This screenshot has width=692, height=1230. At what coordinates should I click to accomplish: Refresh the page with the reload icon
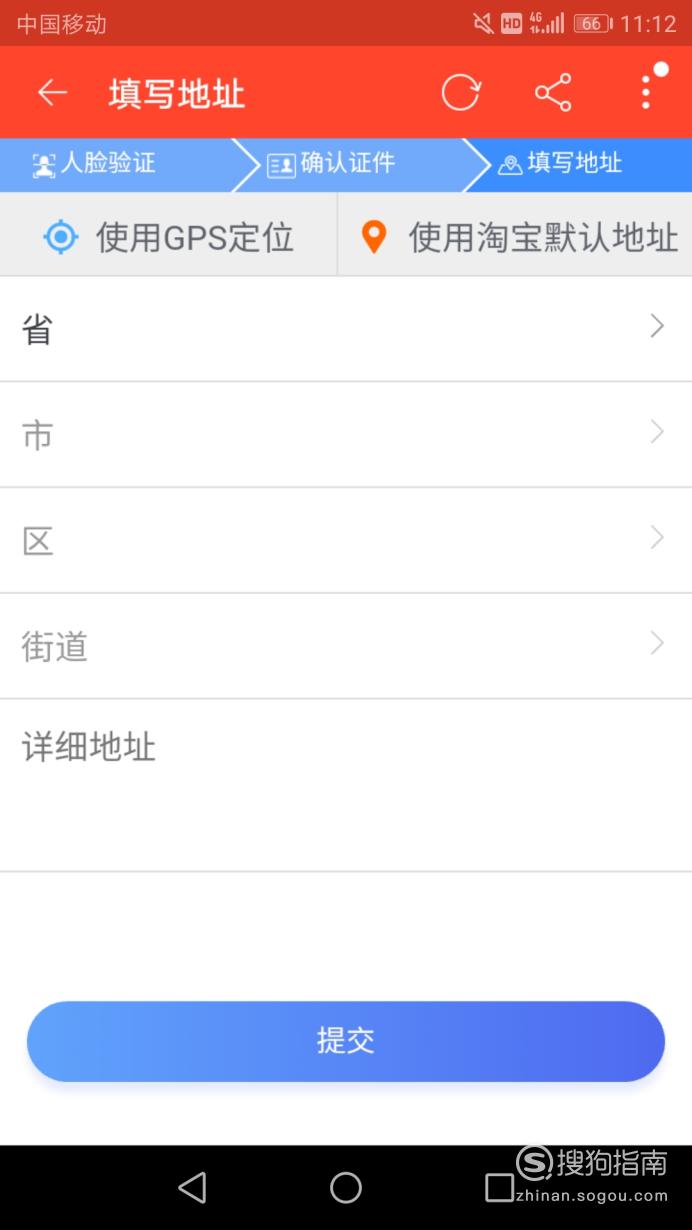tap(461, 92)
